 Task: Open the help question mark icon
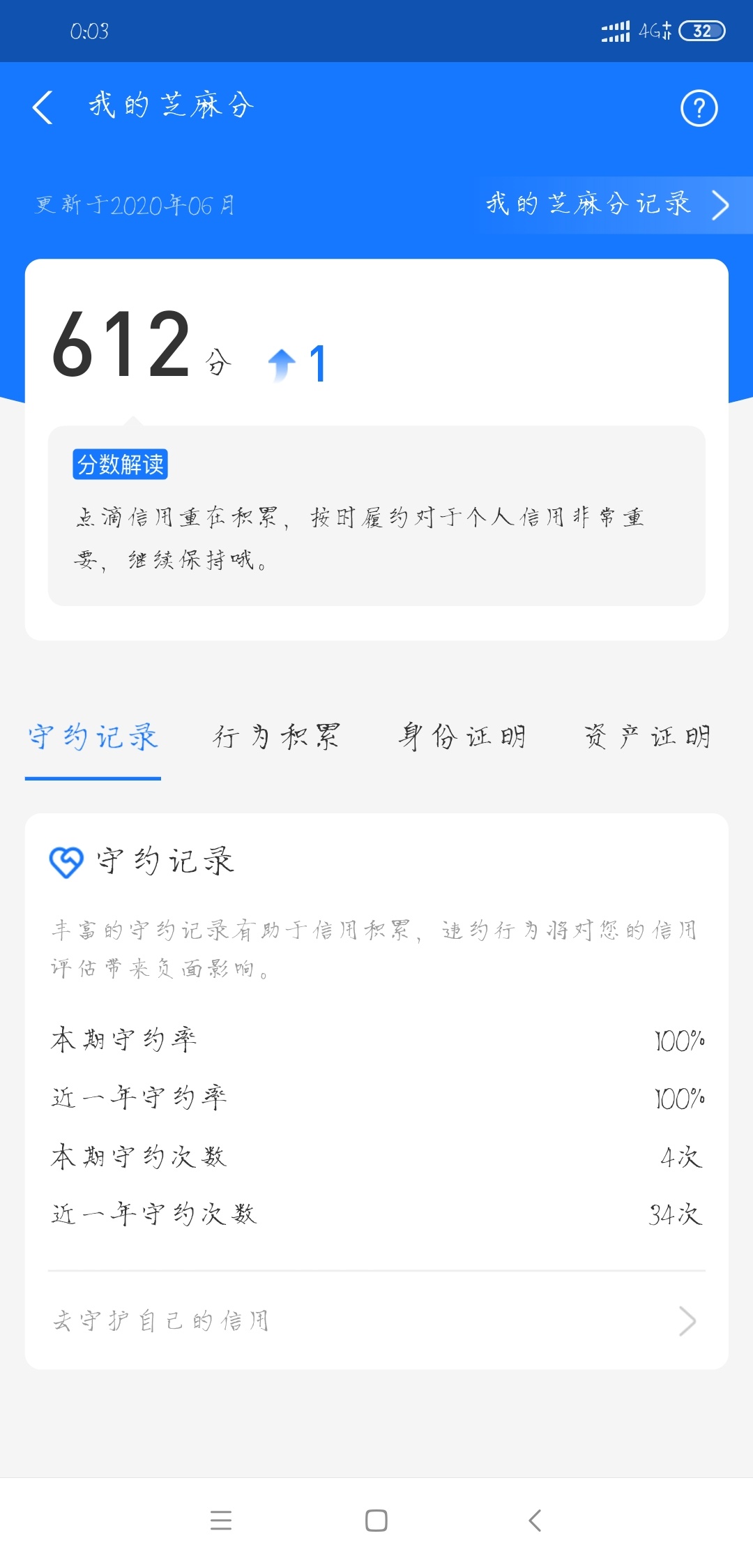(x=699, y=108)
